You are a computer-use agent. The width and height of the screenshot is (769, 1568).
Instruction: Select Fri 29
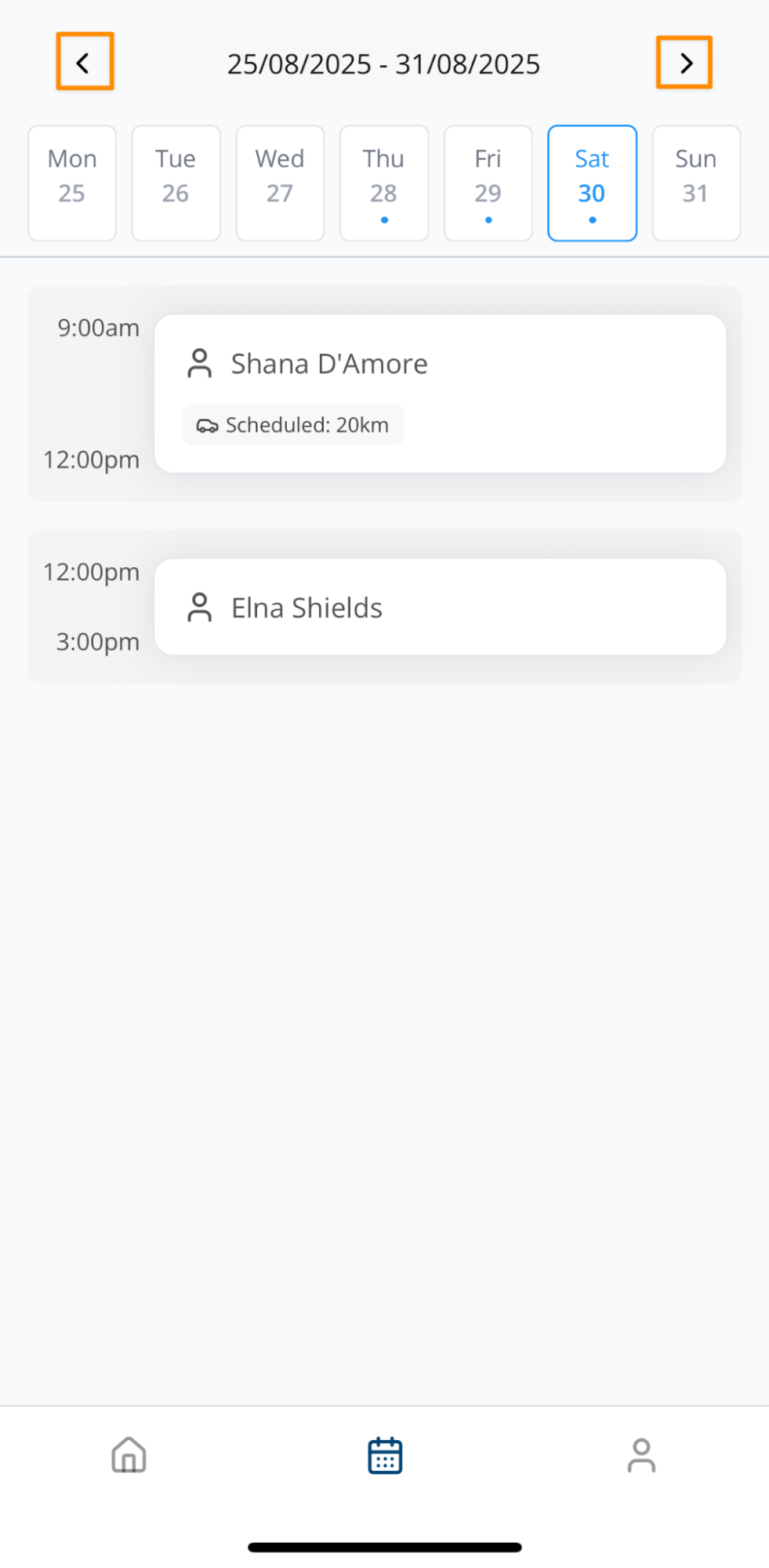pos(488,183)
